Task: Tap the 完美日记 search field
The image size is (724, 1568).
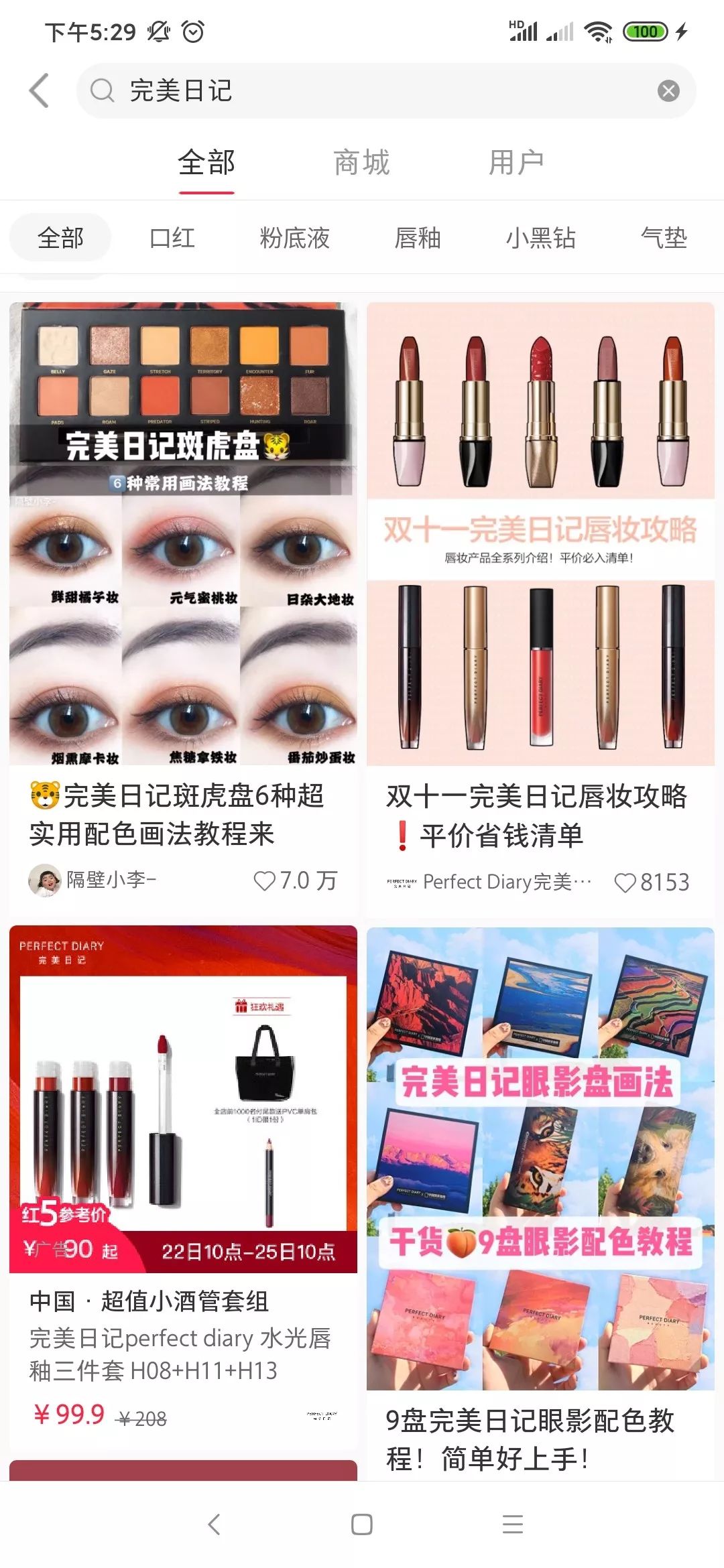Action: point(375,90)
